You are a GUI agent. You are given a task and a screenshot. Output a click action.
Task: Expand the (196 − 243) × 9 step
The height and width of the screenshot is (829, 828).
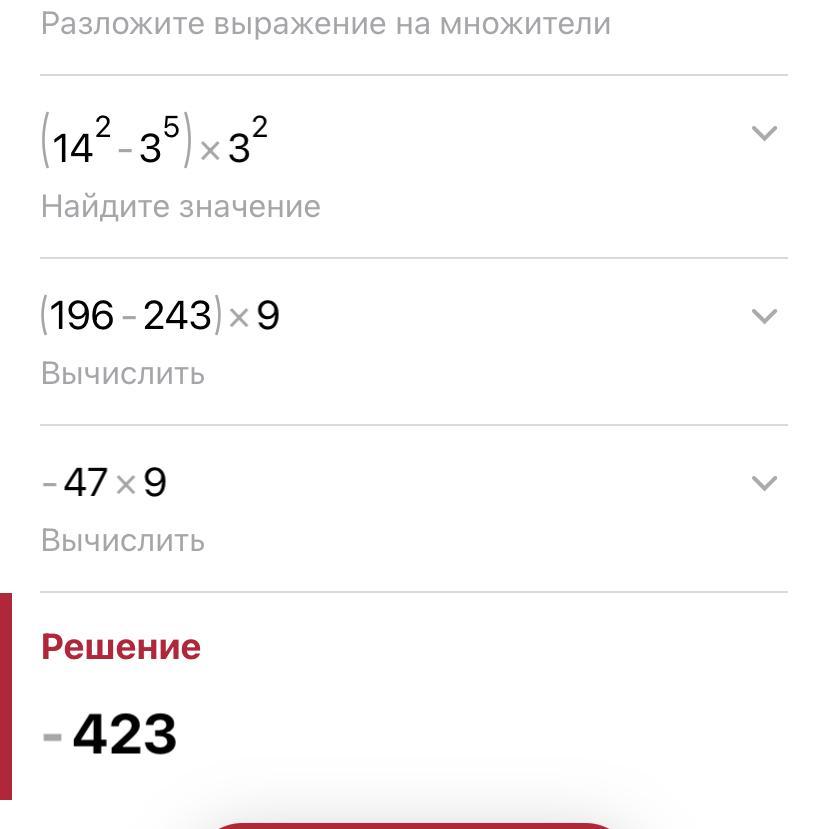(763, 316)
